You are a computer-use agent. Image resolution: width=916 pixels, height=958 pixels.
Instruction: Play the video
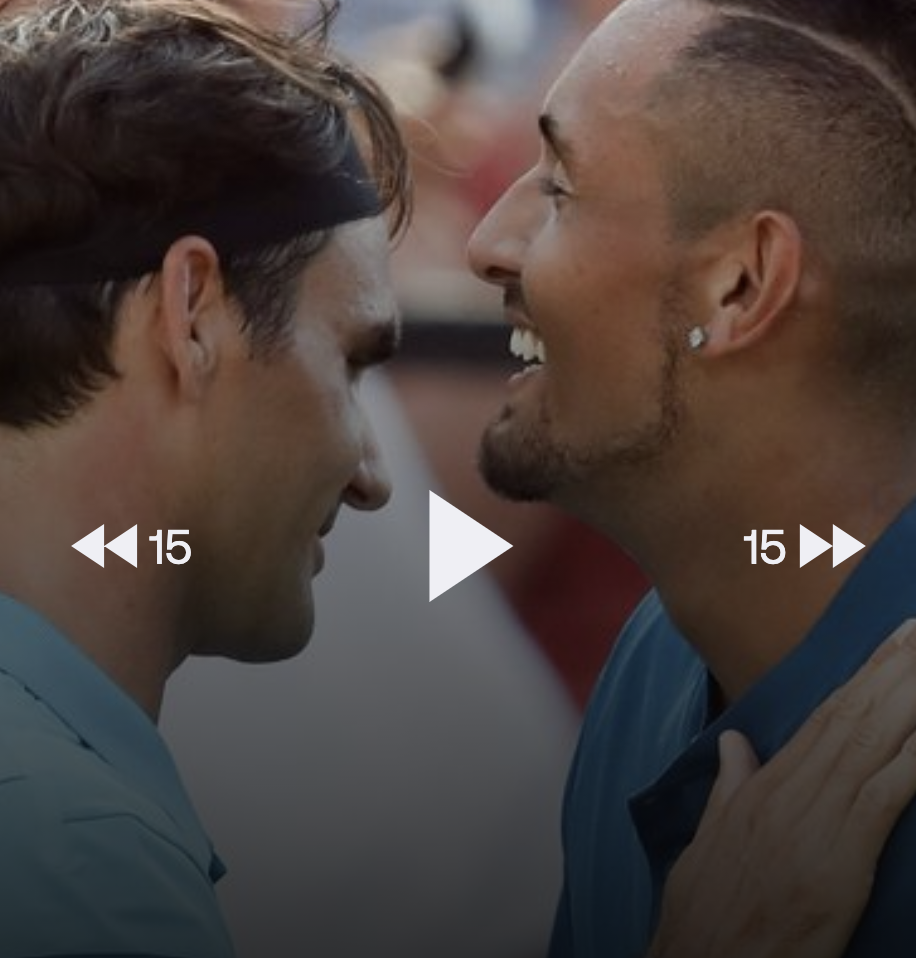468,546
